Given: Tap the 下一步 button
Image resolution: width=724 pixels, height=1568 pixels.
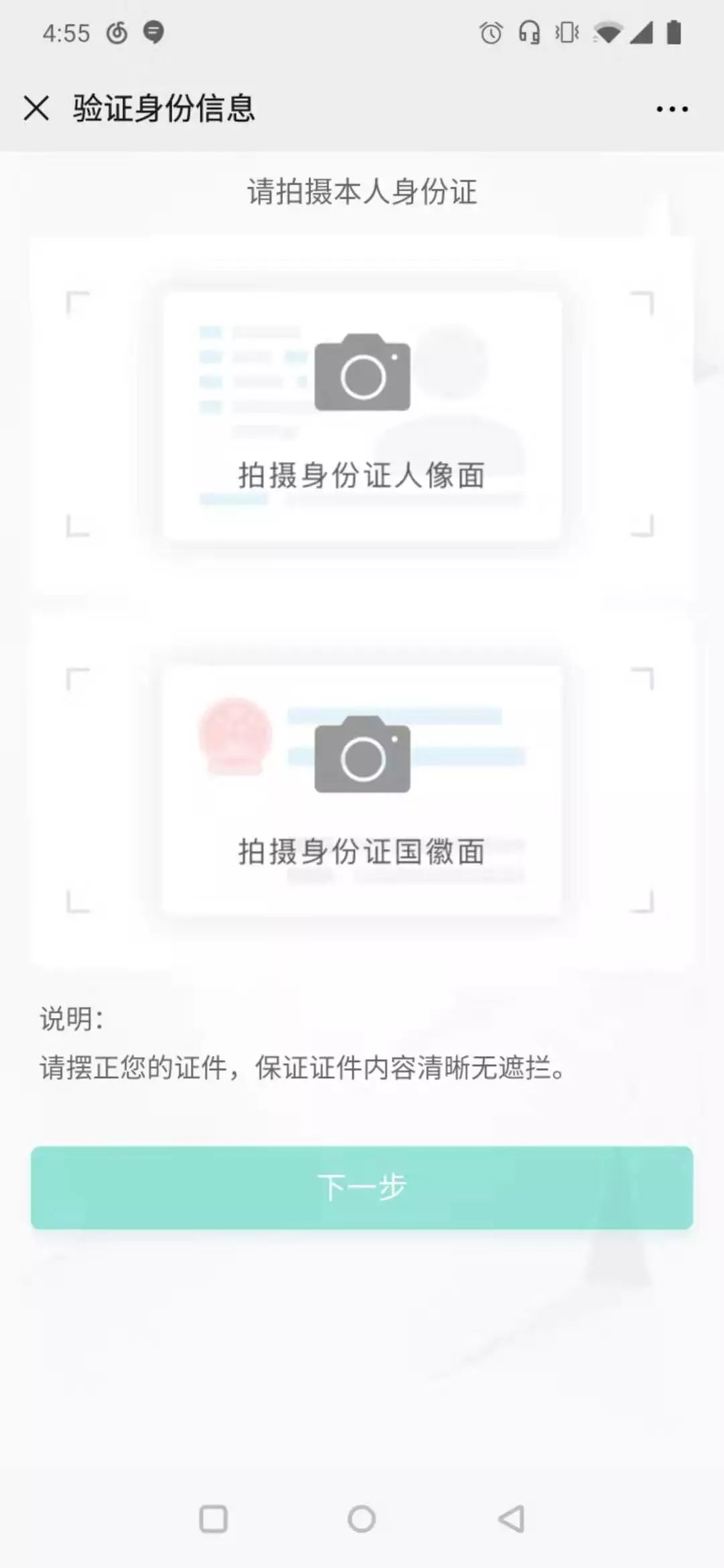Looking at the screenshot, I should click(362, 1187).
